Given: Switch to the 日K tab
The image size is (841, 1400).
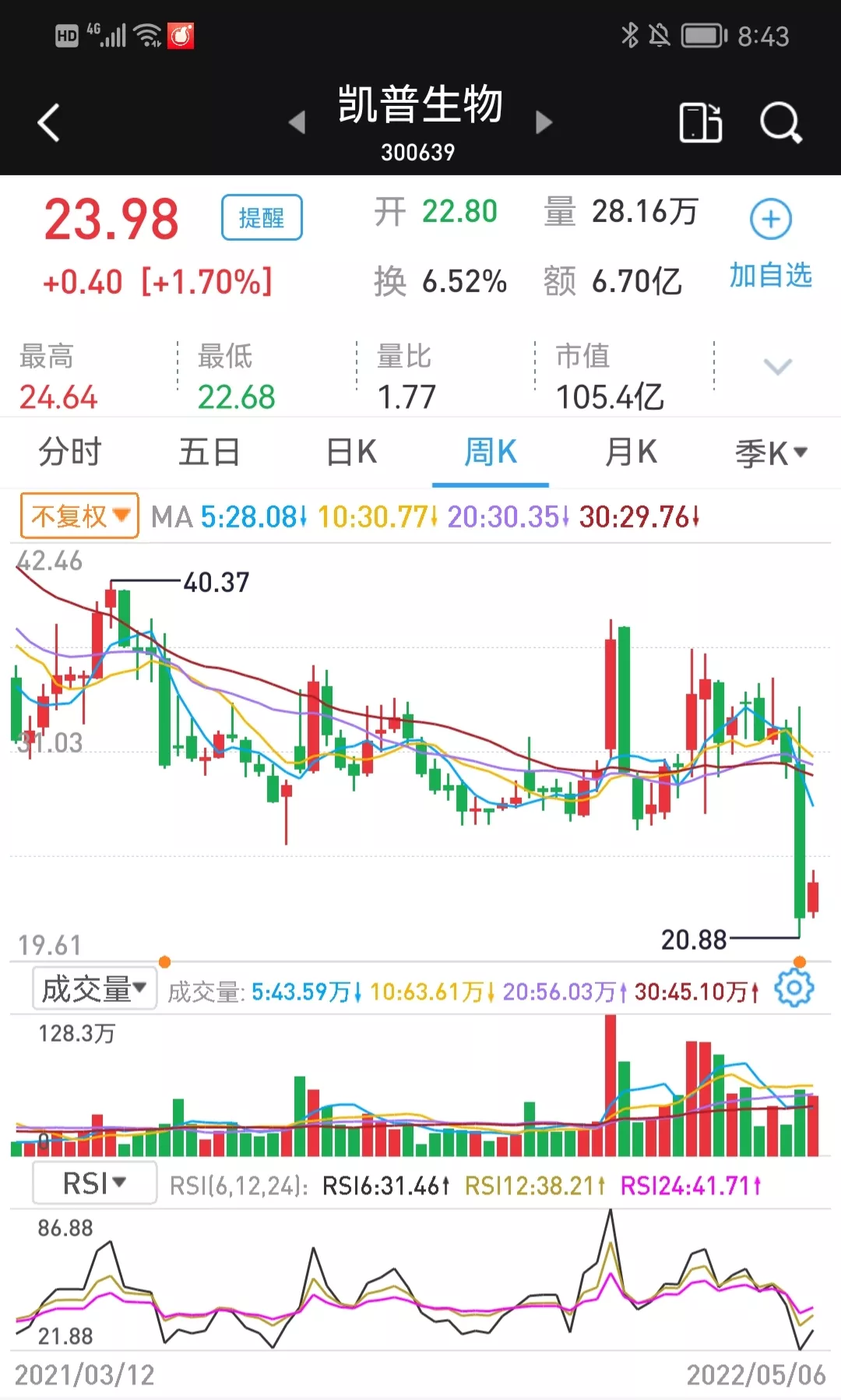Looking at the screenshot, I should click(351, 452).
